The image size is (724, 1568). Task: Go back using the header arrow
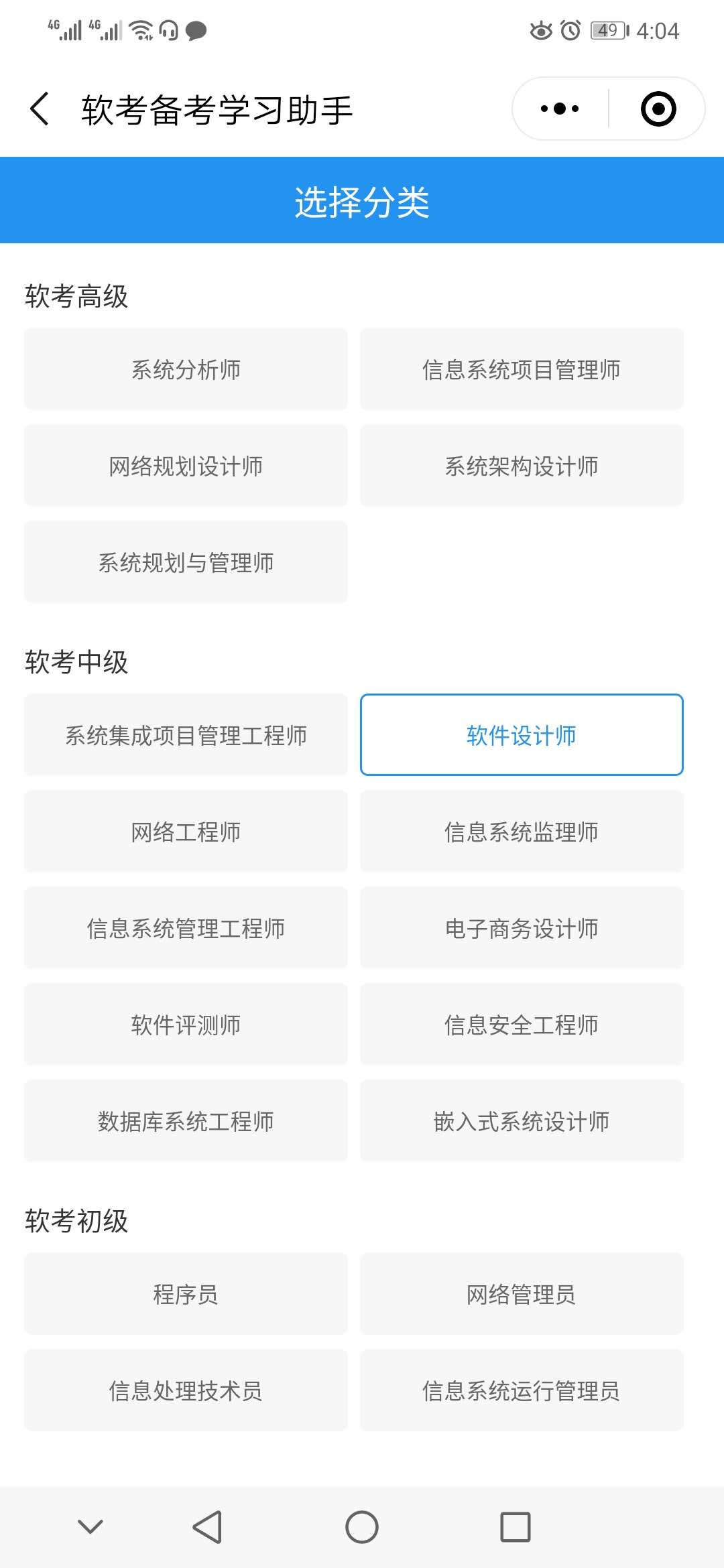[x=40, y=109]
